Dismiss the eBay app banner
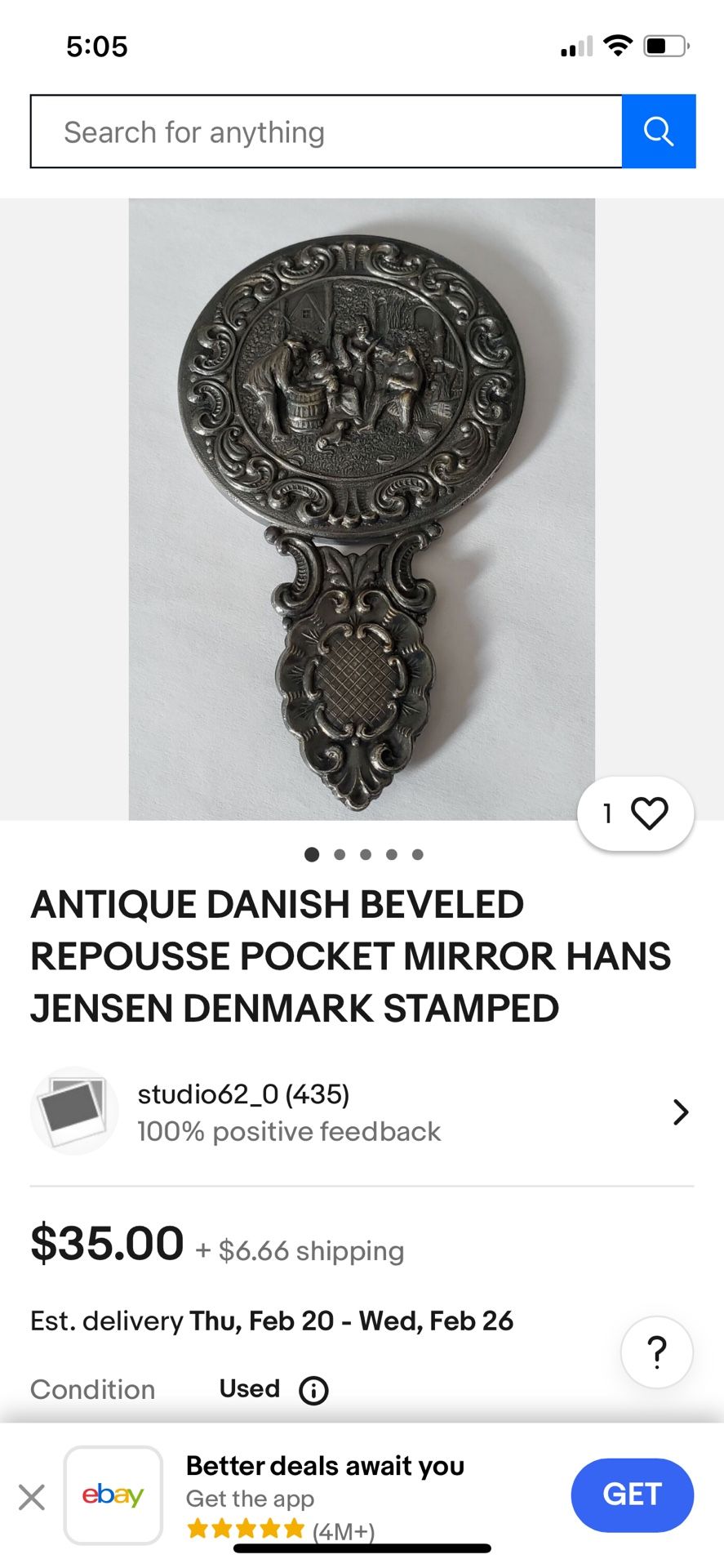 32,1497
